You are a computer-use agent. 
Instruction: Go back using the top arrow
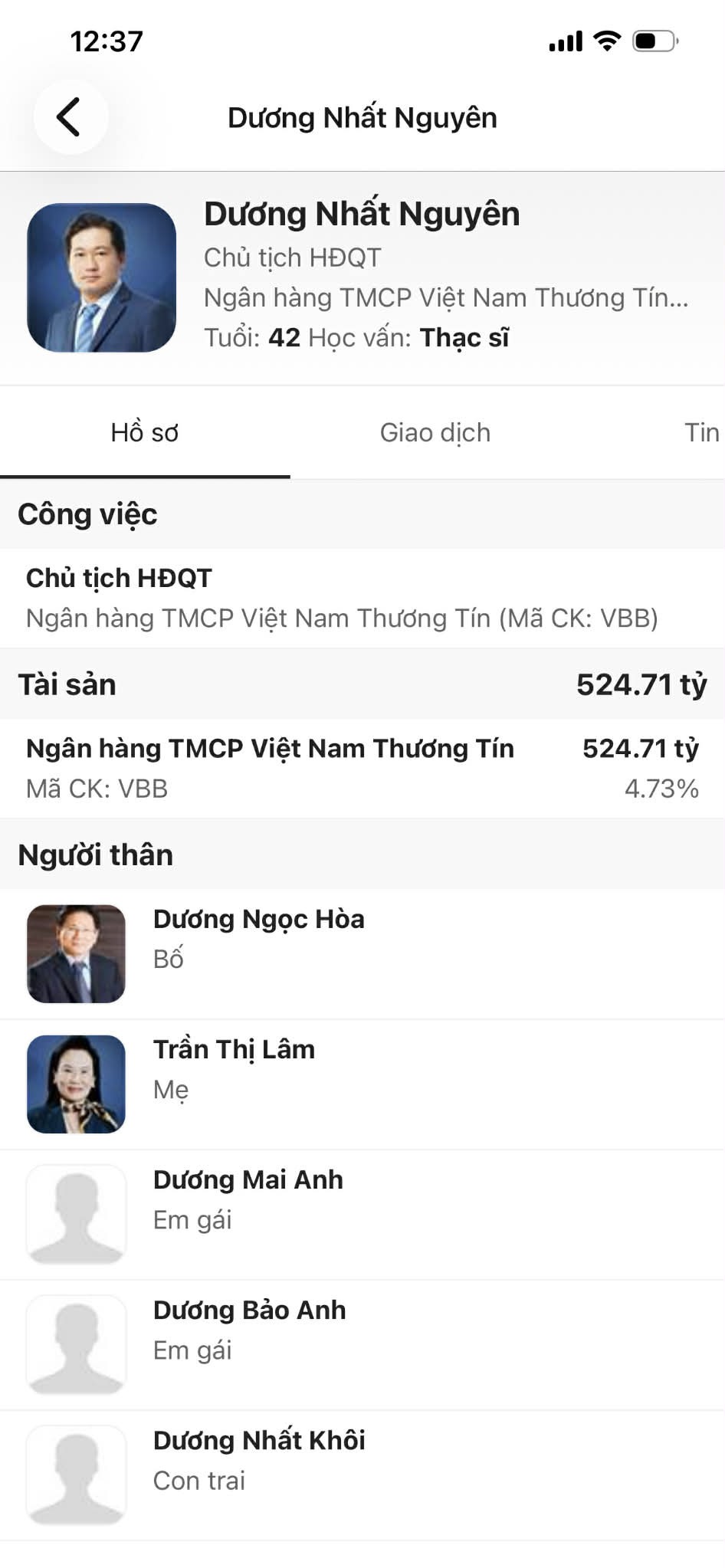(x=70, y=117)
